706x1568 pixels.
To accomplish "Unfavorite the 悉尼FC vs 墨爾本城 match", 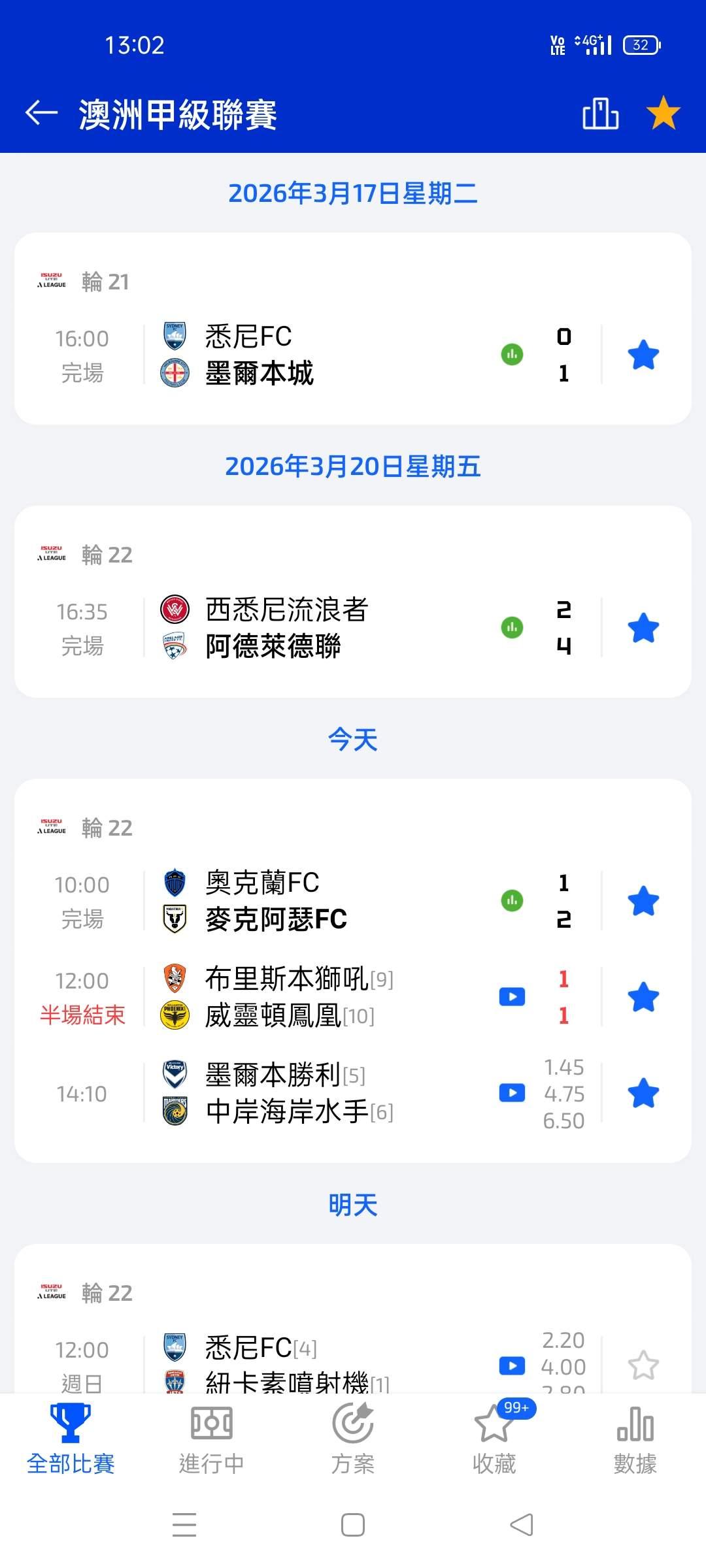I will 643,355.
